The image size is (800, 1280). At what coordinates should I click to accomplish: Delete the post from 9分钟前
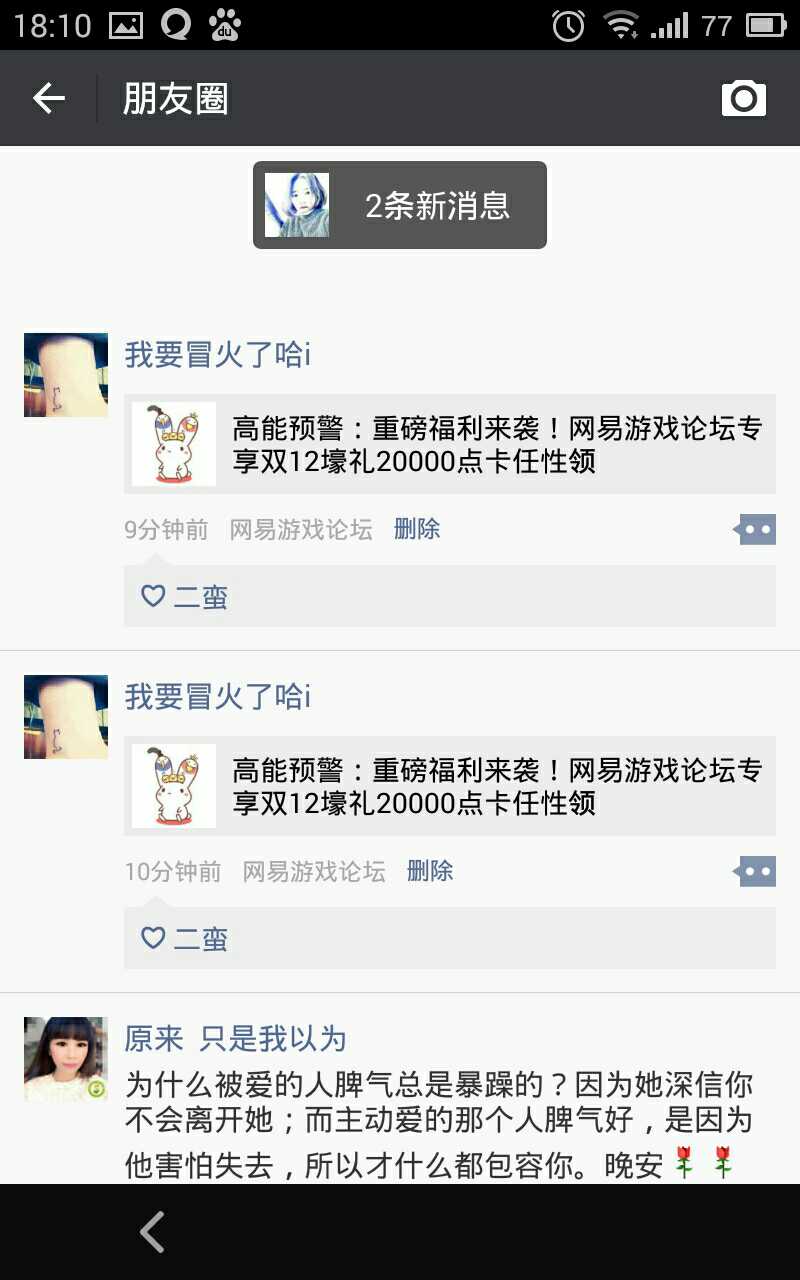[x=417, y=529]
